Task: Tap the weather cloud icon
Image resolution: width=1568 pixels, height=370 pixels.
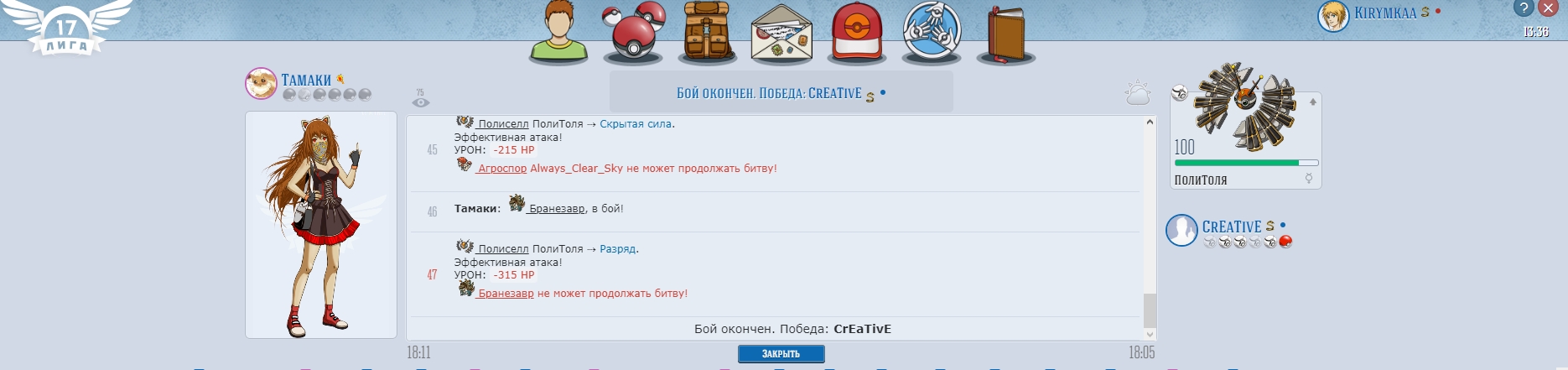Action: pos(1138,93)
